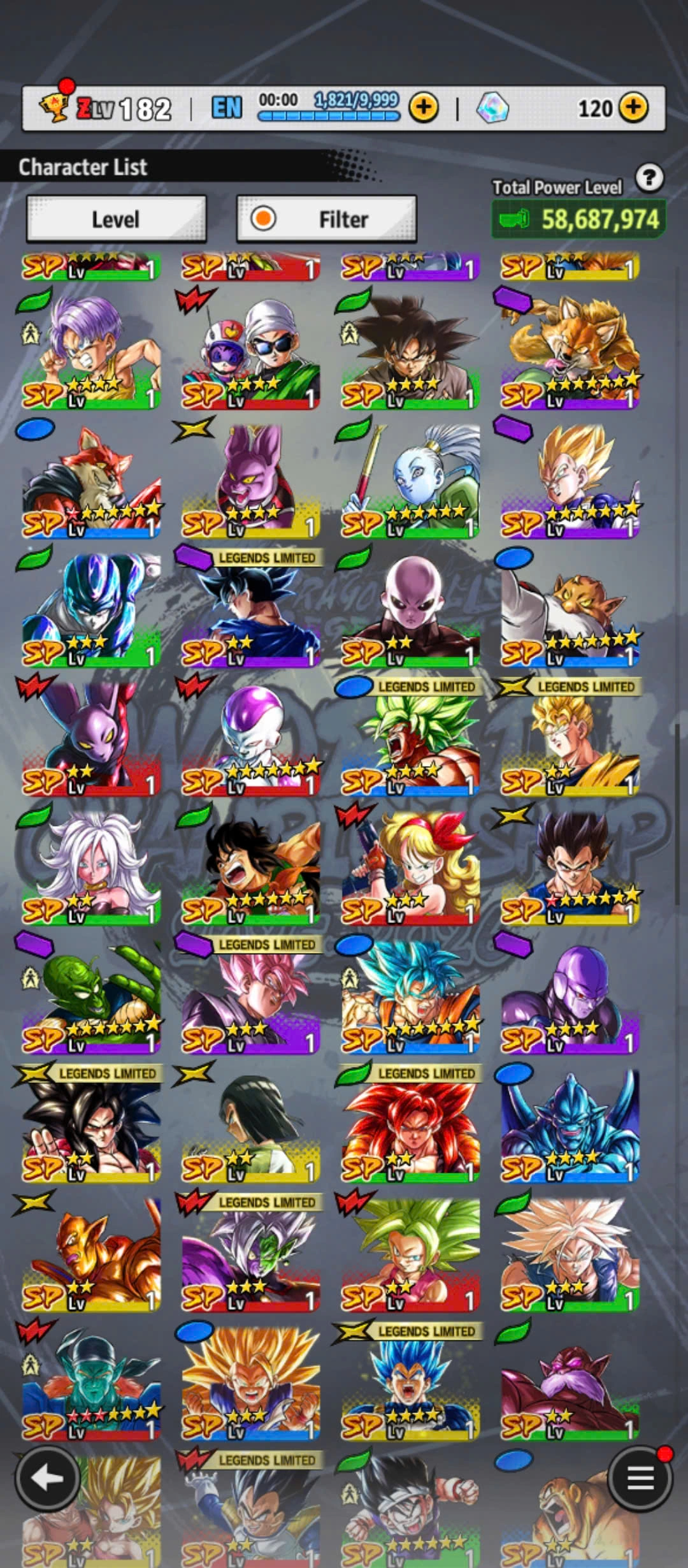Add more energy with the plus button

(x=424, y=108)
